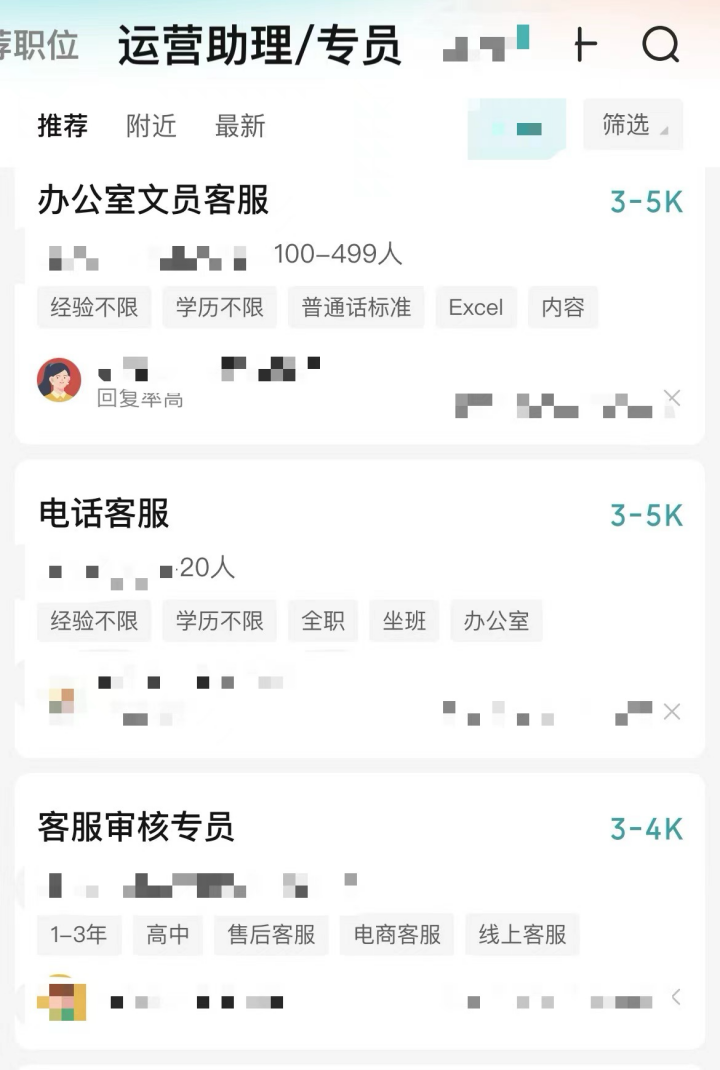
Task: Remove the 电话客服 job card
Action: pos(672,711)
